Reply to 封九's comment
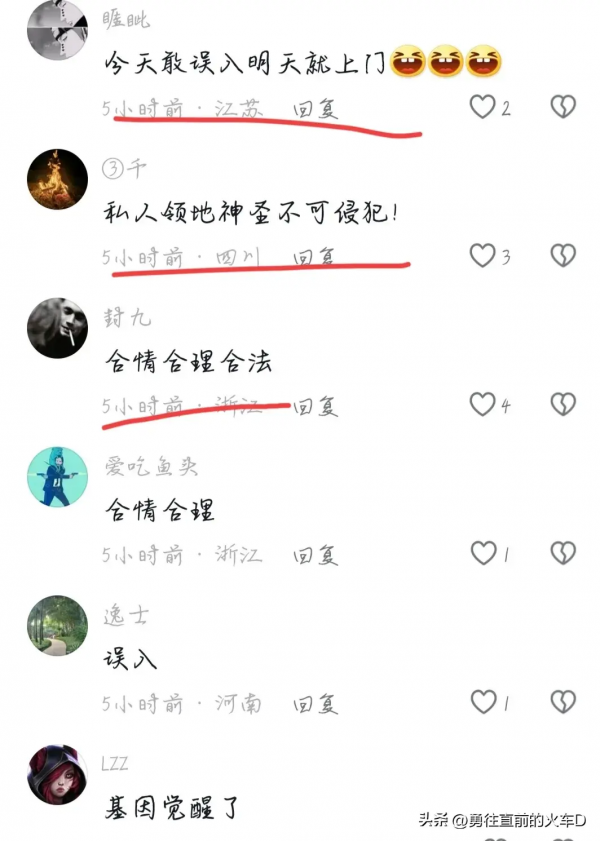 click(x=315, y=405)
